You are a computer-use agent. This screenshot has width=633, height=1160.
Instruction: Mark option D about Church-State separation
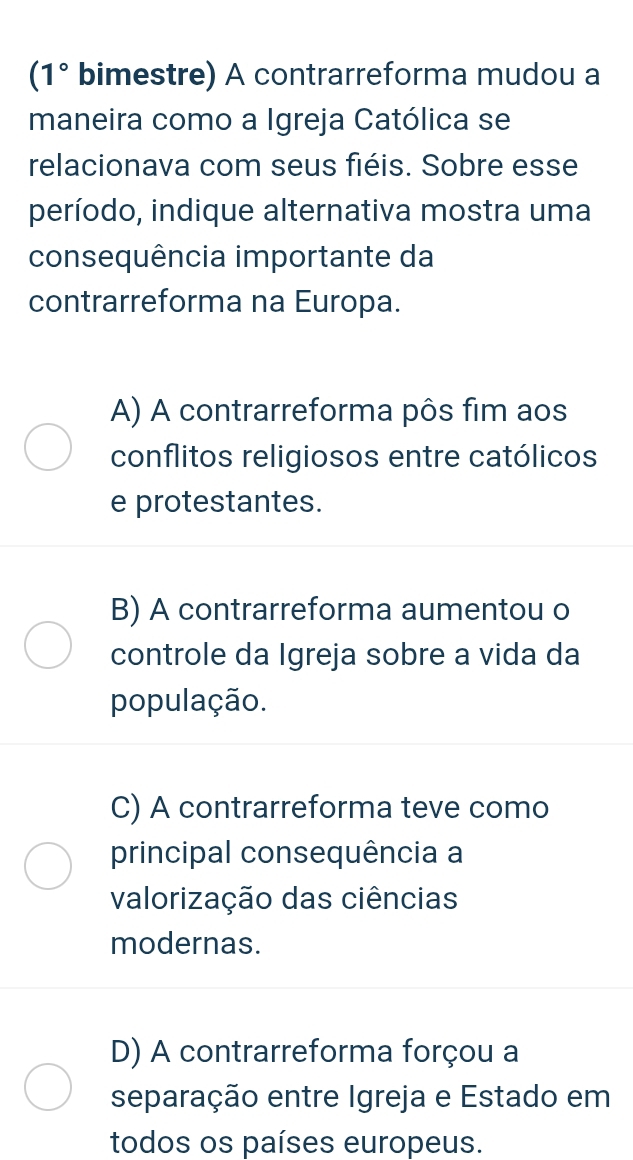48,1088
